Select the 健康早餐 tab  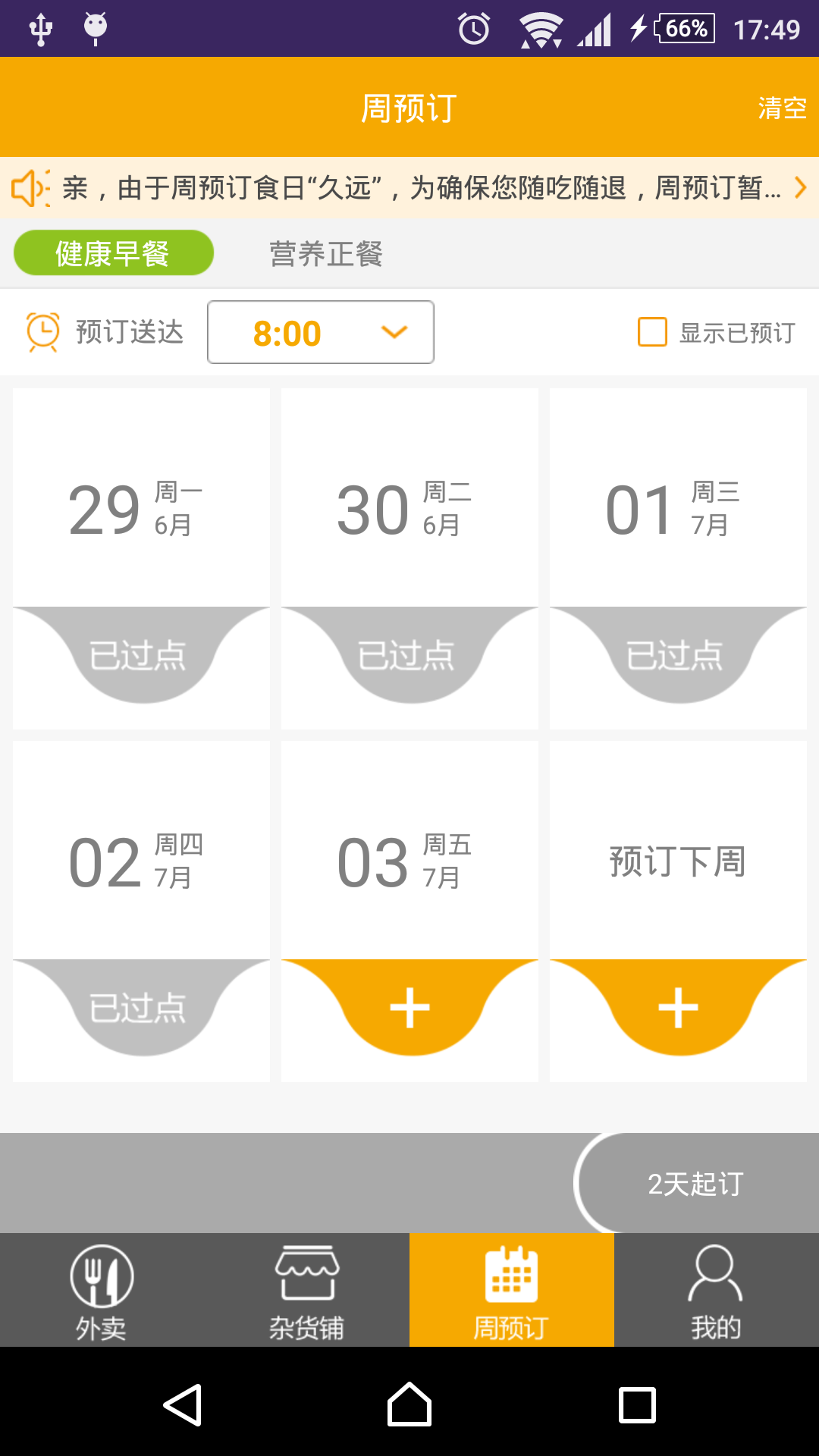click(x=114, y=253)
